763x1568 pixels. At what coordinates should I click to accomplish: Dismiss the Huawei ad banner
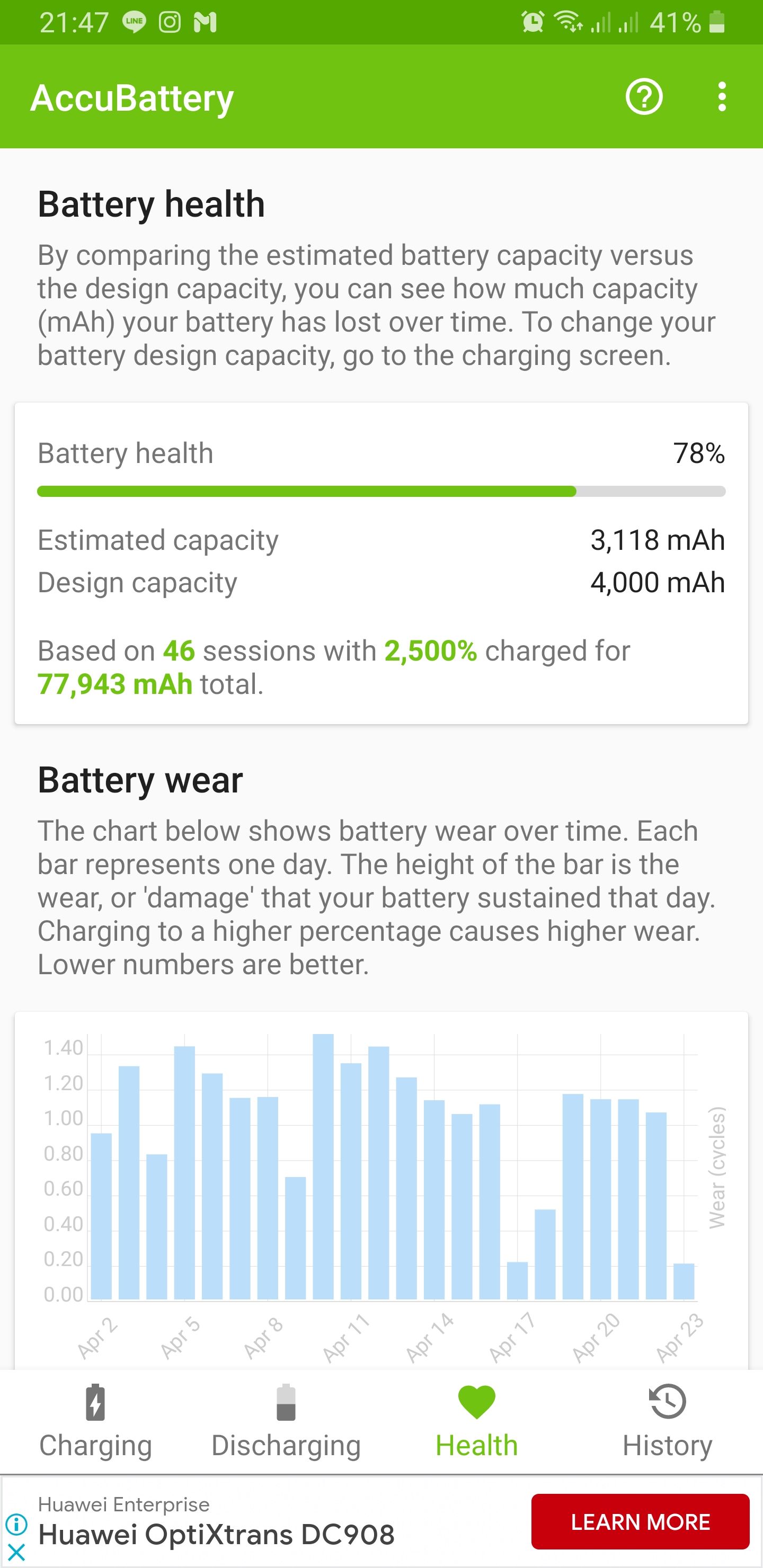(x=16, y=1552)
